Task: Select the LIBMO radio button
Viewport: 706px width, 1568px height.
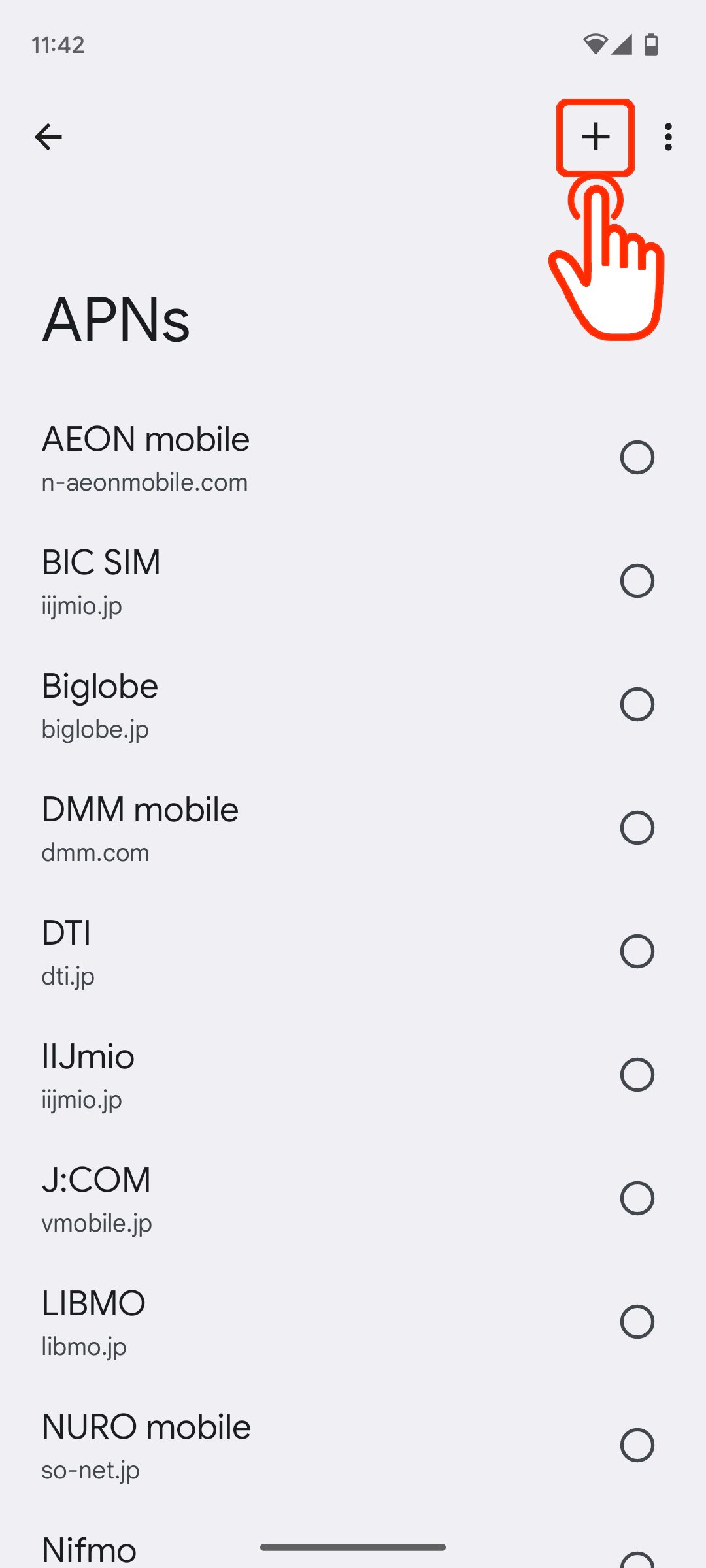Action: (x=637, y=1322)
